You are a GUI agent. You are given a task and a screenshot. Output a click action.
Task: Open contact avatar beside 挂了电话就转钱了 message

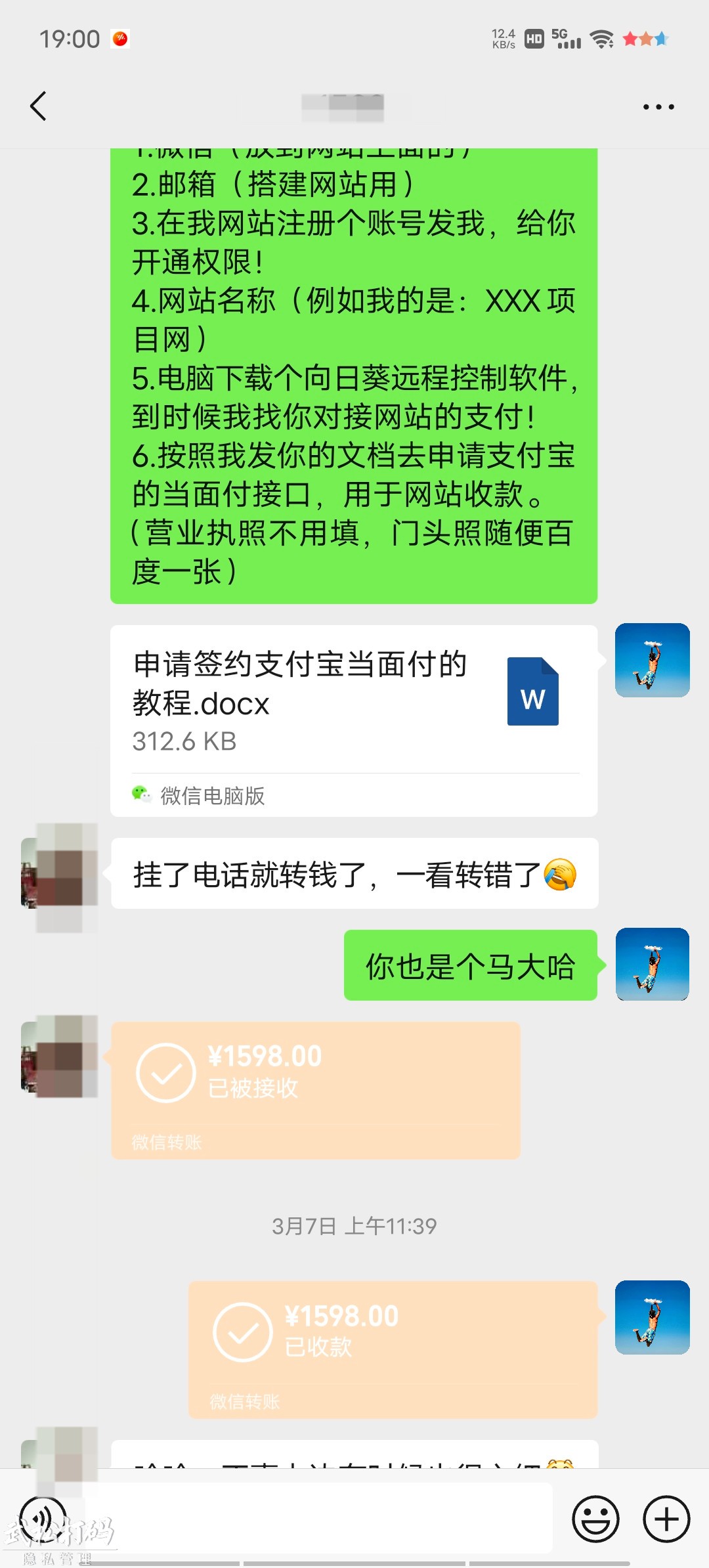tap(59, 875)
